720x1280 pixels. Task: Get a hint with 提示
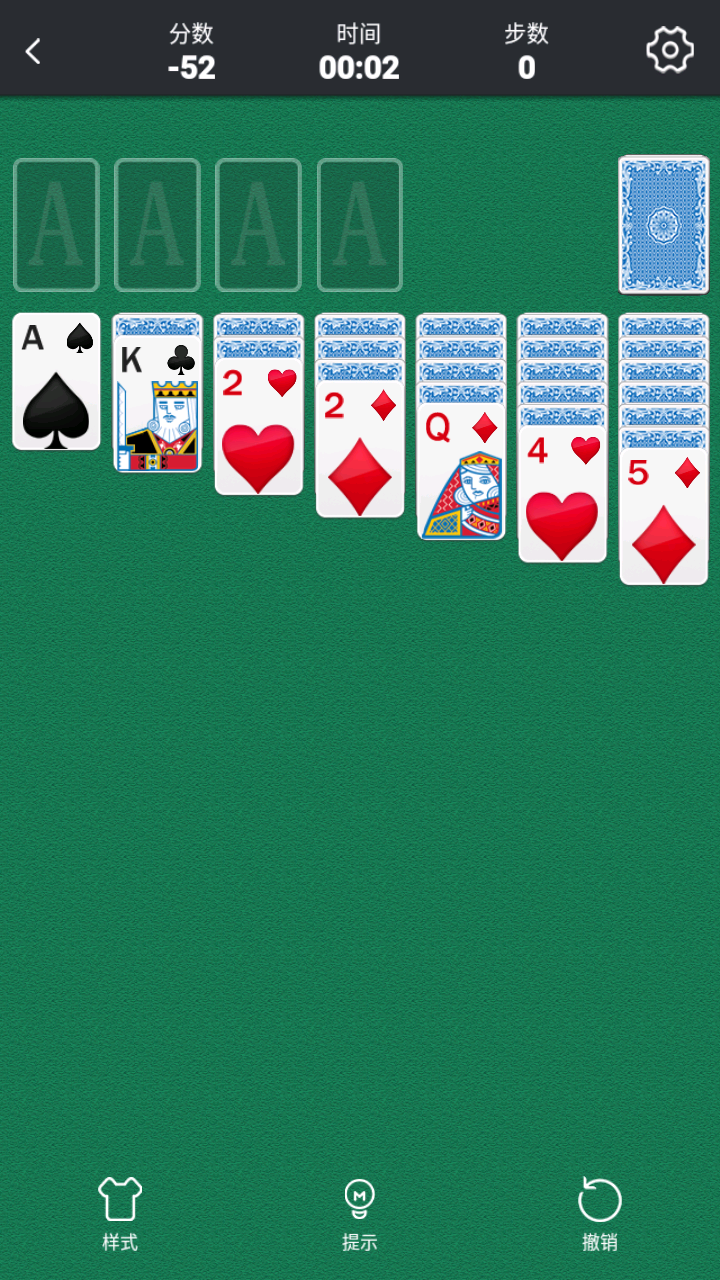point(359,1213)
